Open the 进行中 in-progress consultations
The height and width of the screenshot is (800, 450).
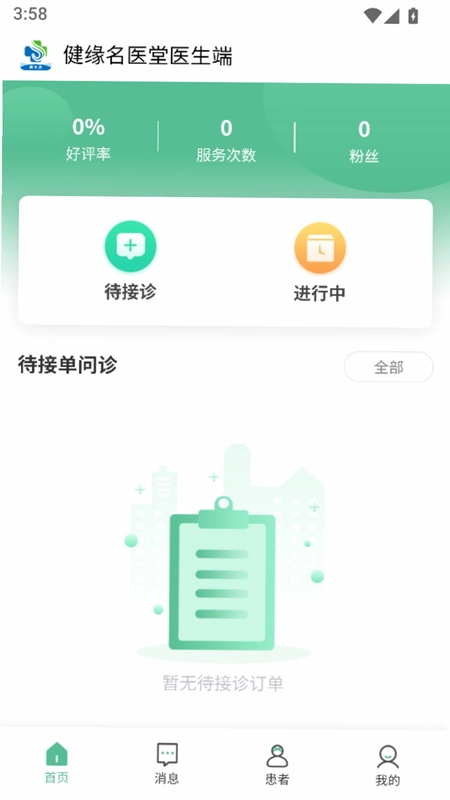click(319, 262)
